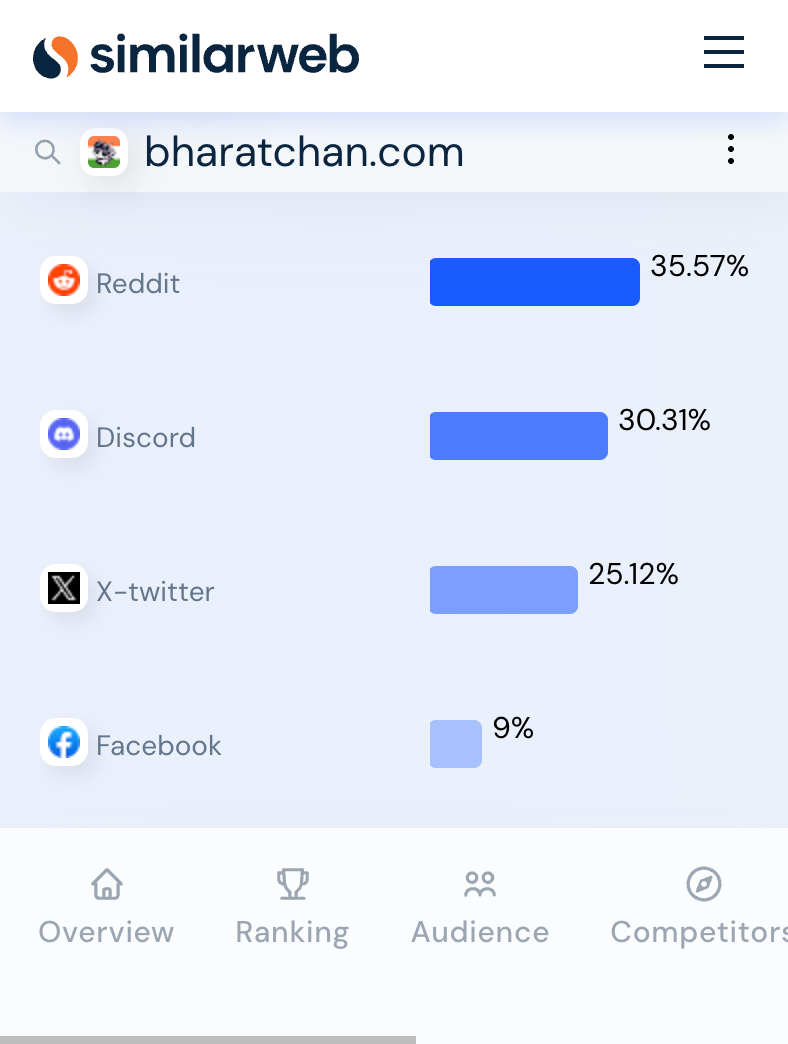This screenshot has width=788, height=1044.
Task: Open the hamburger menu
Action: point(723,52)
